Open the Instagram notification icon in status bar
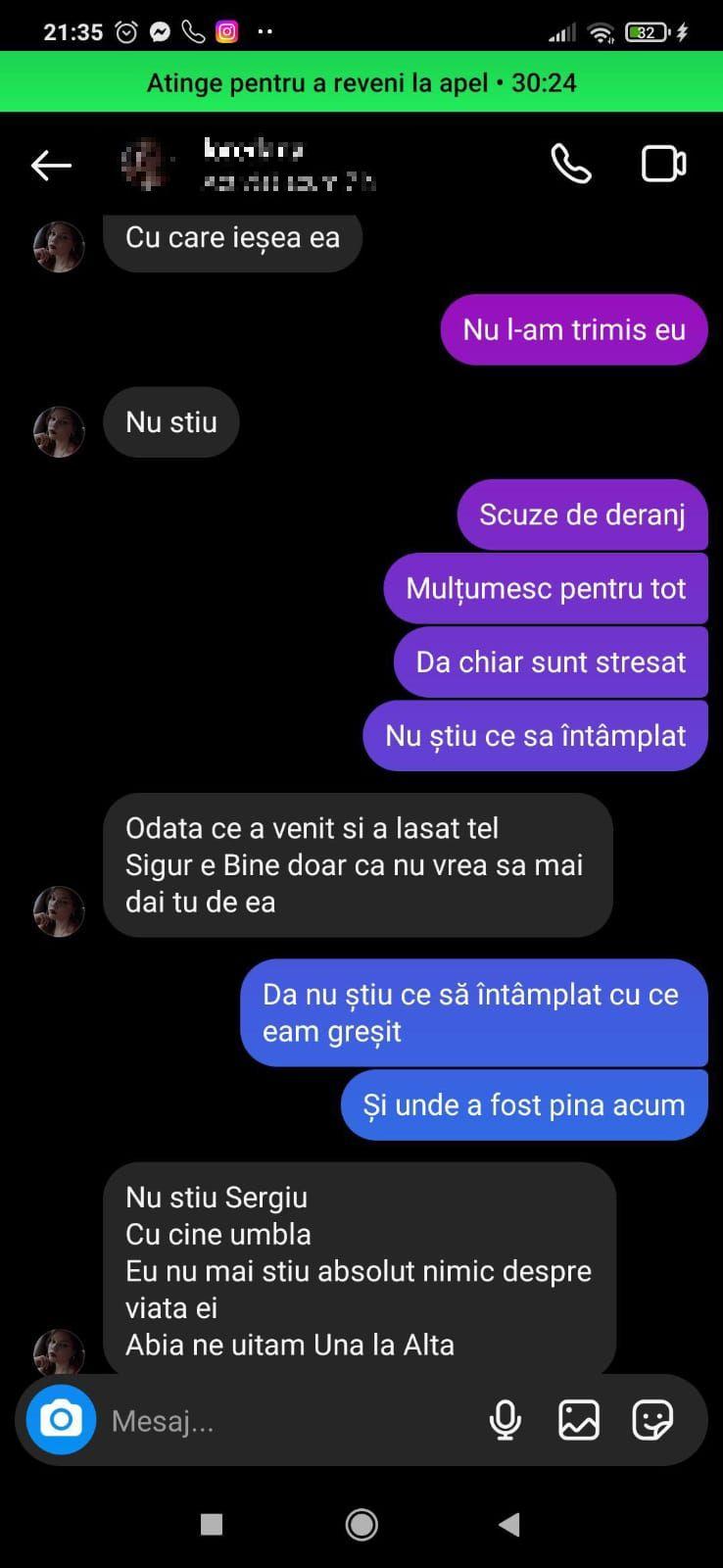Image resolution: width=723 pixels, height=1568 pixels. point(226,30)
